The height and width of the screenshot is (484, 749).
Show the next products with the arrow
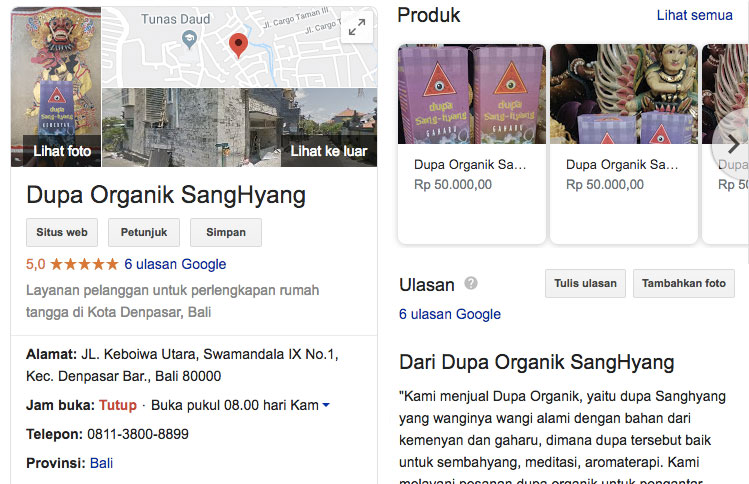point(732,146)
